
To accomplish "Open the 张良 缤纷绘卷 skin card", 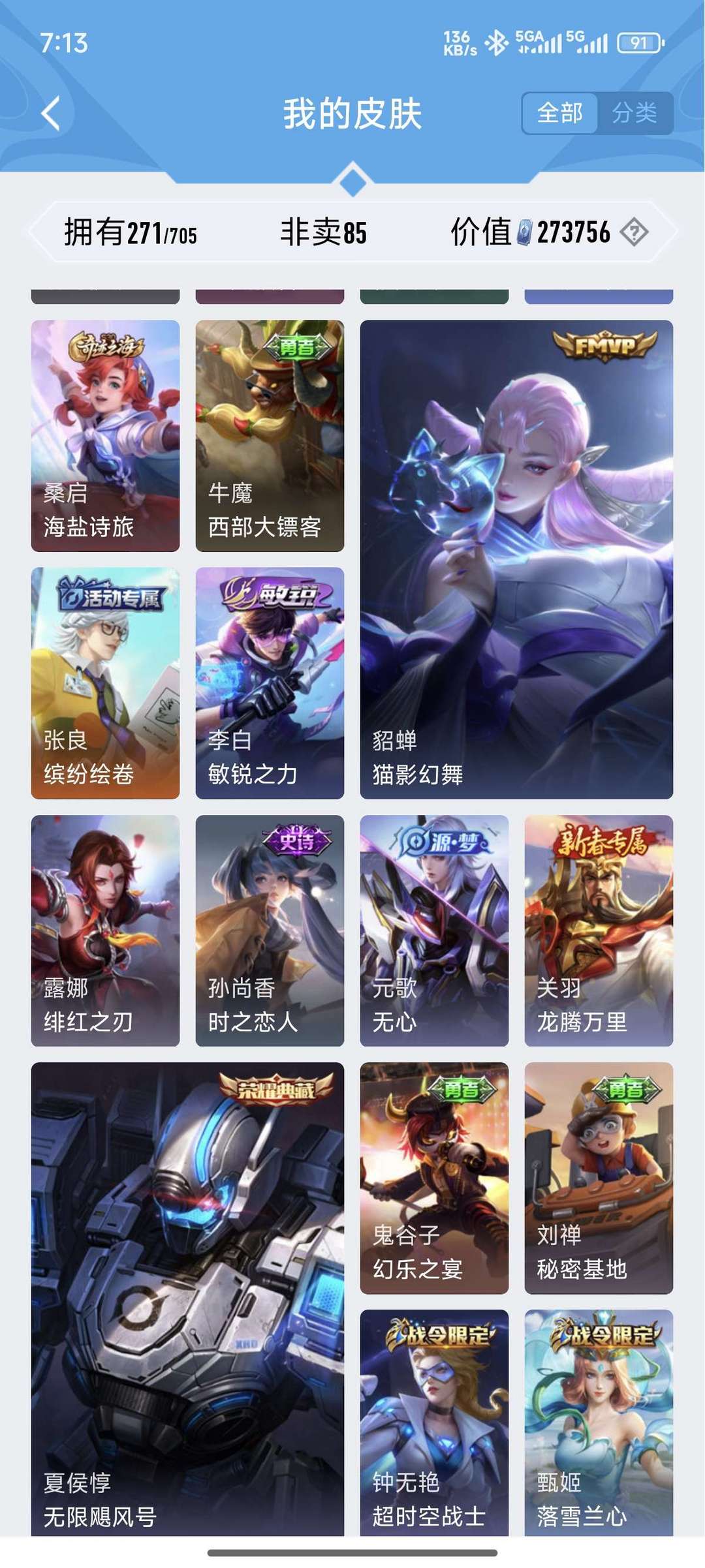I will click(x=105, y=683).
